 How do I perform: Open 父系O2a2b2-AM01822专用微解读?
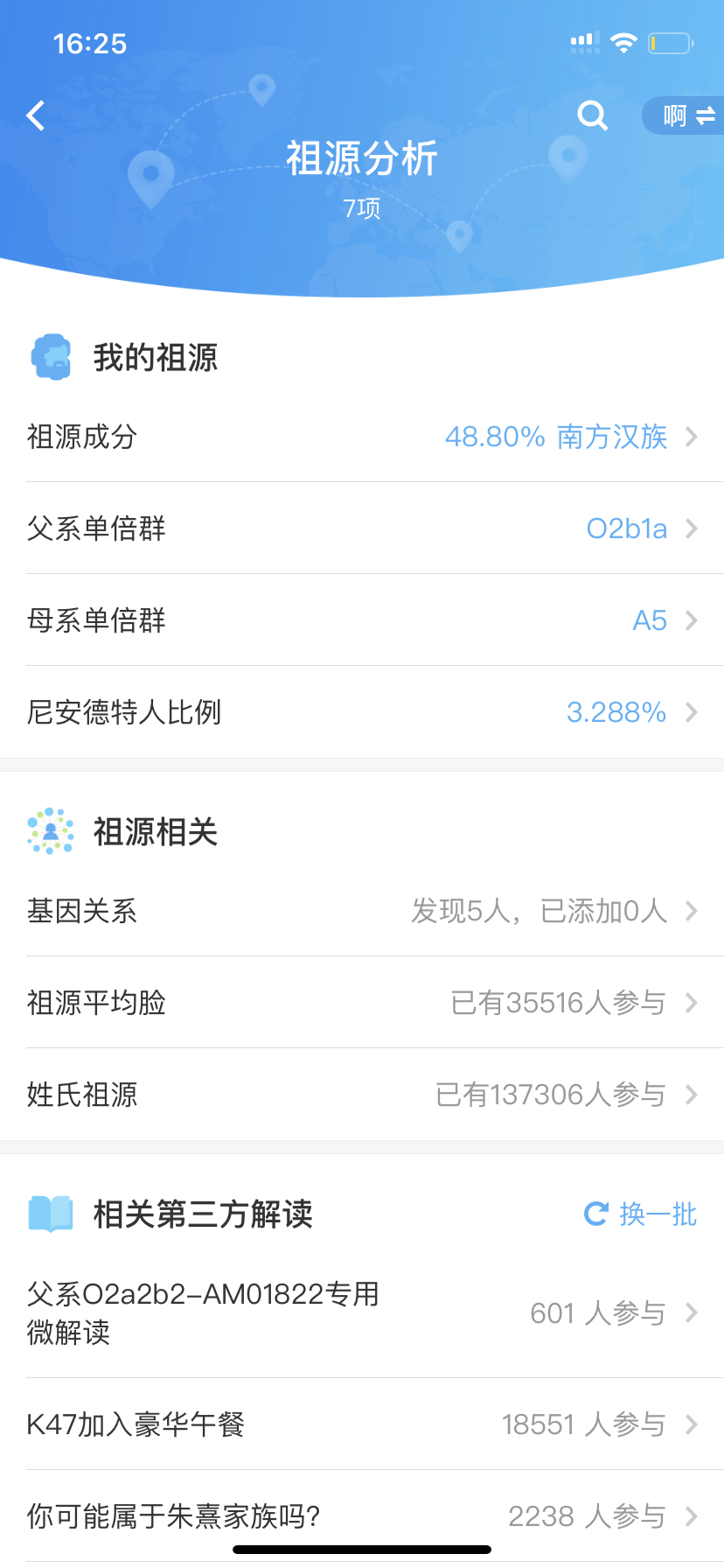click(x=362, y=1312)
